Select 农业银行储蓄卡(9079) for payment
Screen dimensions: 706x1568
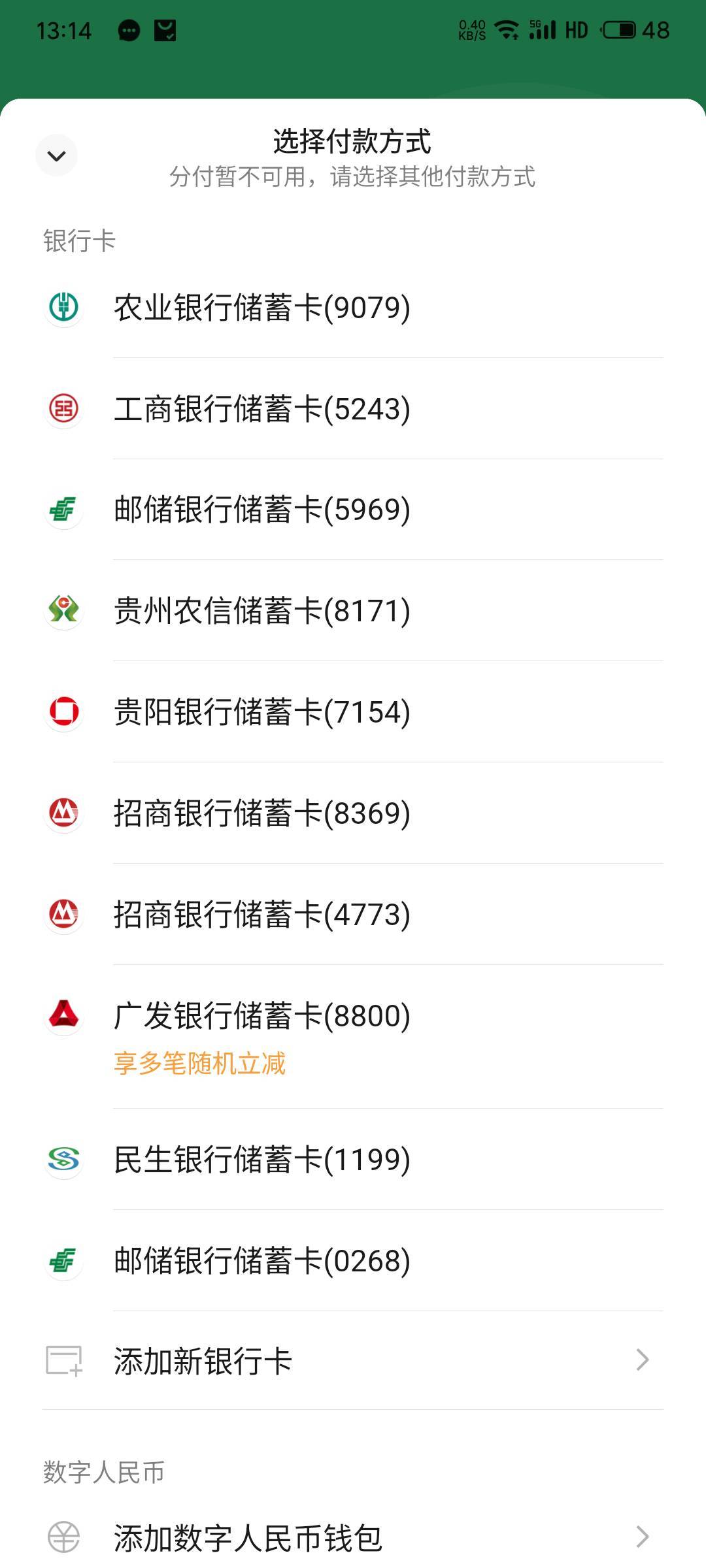click(261, 308)
